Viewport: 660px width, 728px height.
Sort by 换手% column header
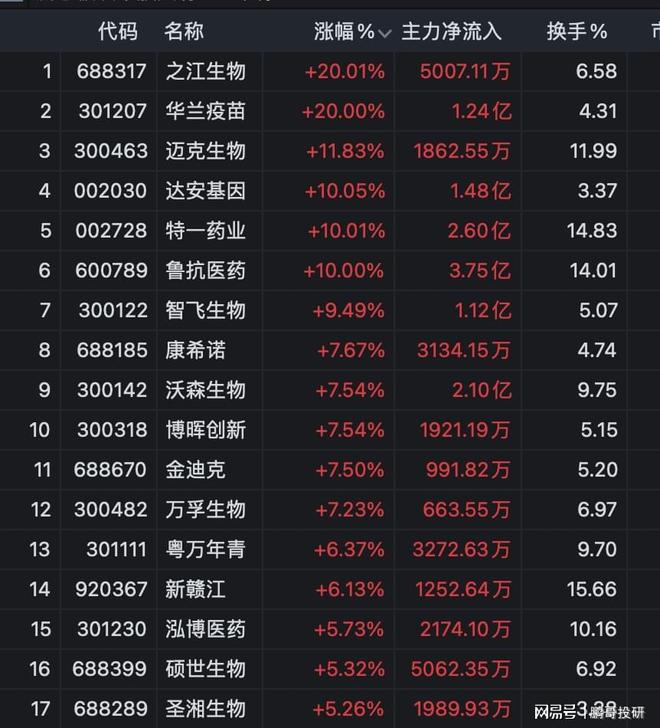[577, 32]
